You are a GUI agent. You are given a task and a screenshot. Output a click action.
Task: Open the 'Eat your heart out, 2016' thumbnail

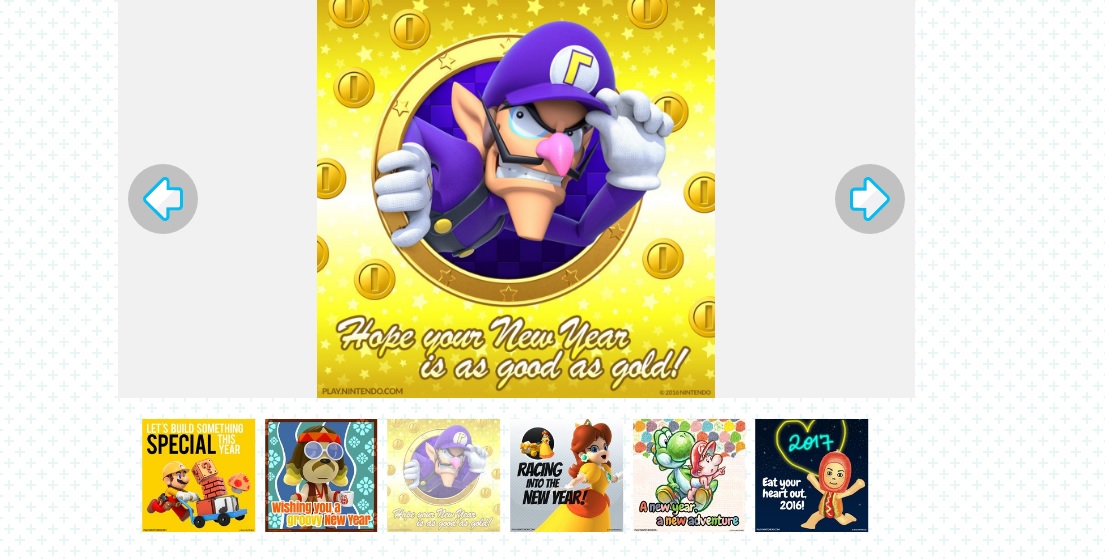pyautogui.click(x=811, y=475)
